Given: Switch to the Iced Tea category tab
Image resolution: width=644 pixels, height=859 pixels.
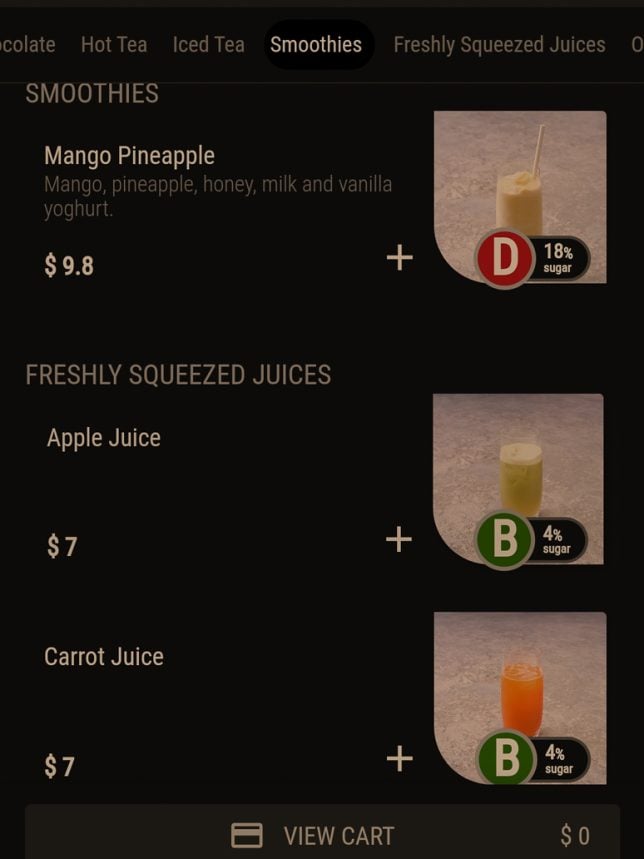Looking at the screenshot, I should tap(208, 45).
